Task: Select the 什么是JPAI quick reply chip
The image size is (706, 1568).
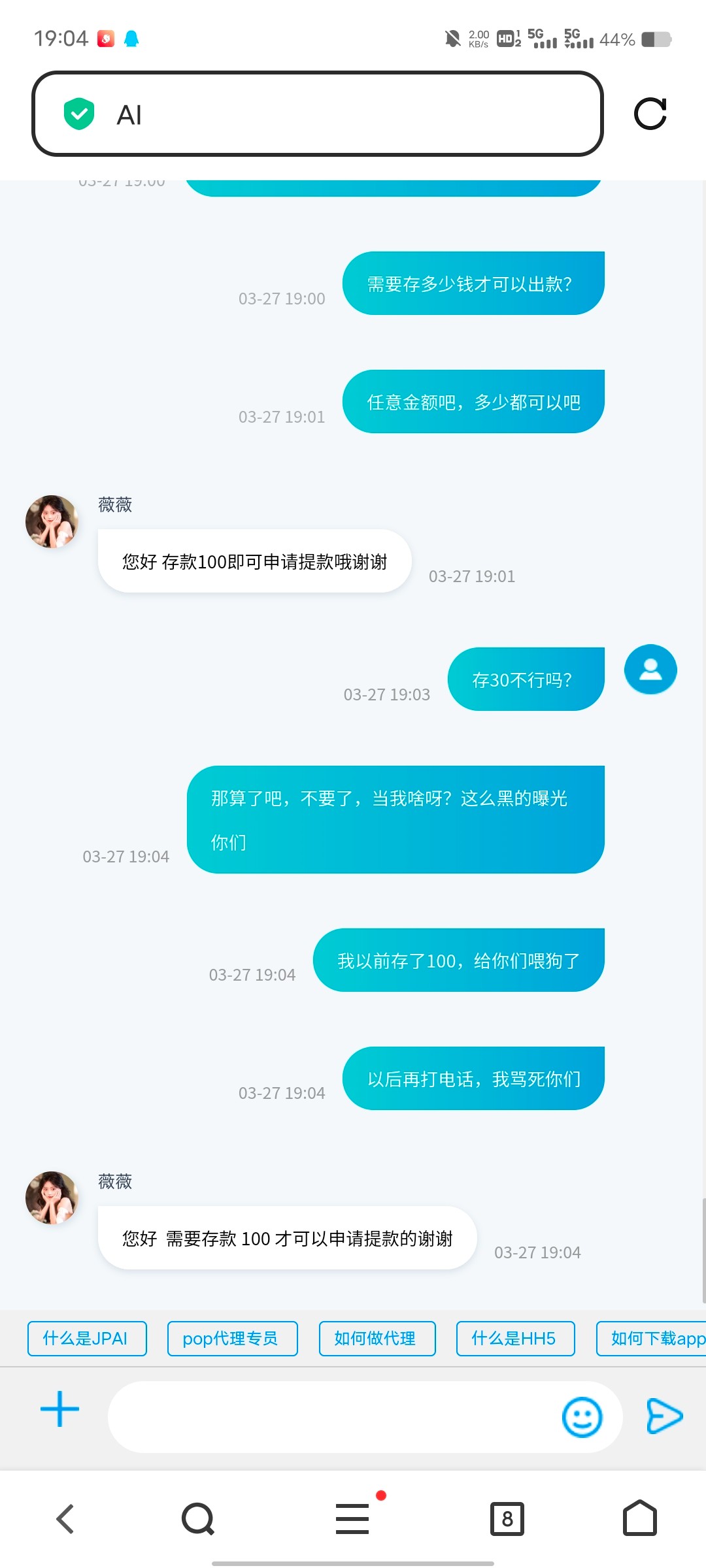Action: [x=87, y=1339]
